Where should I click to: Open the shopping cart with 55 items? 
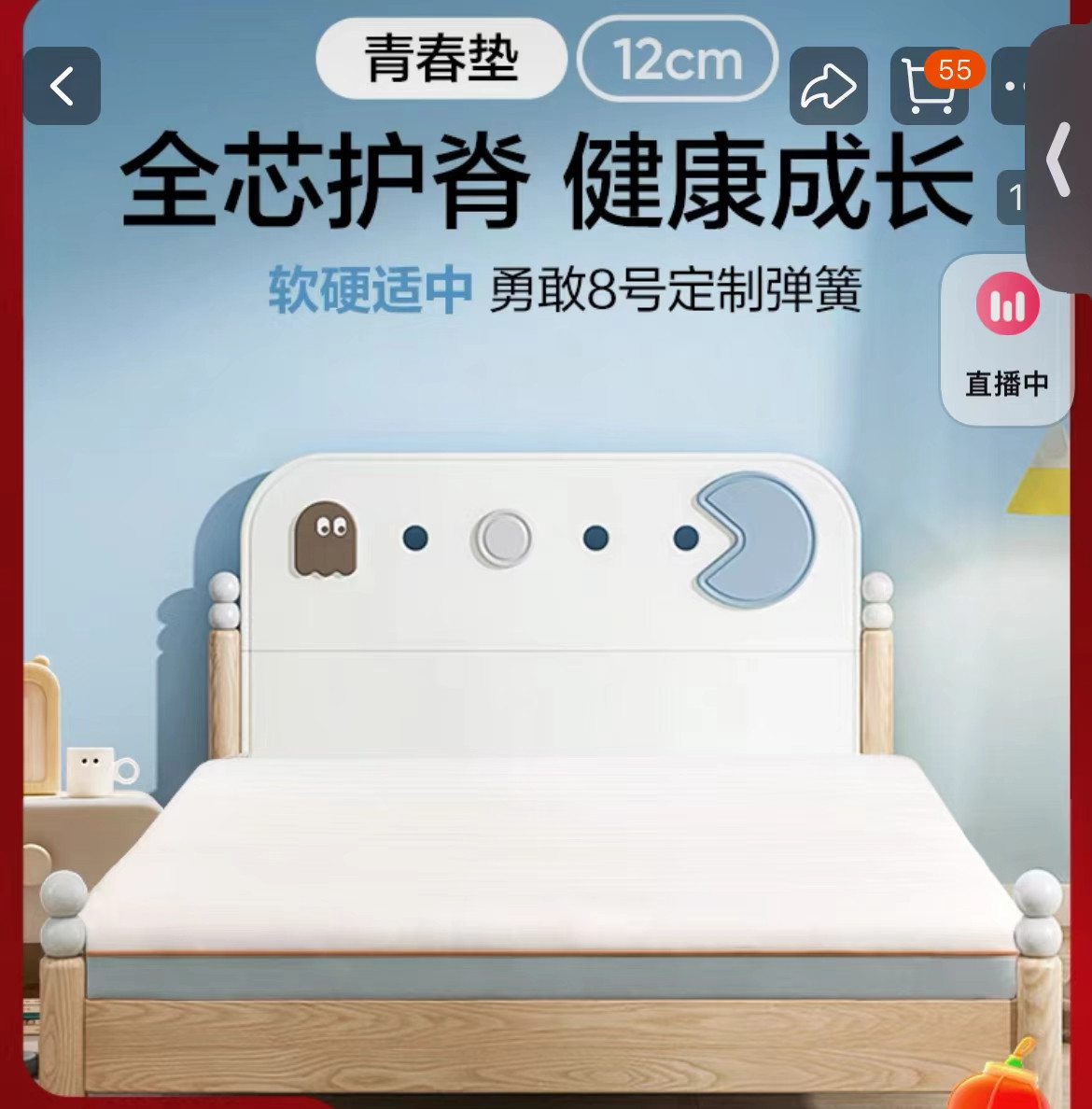[929, 88]
